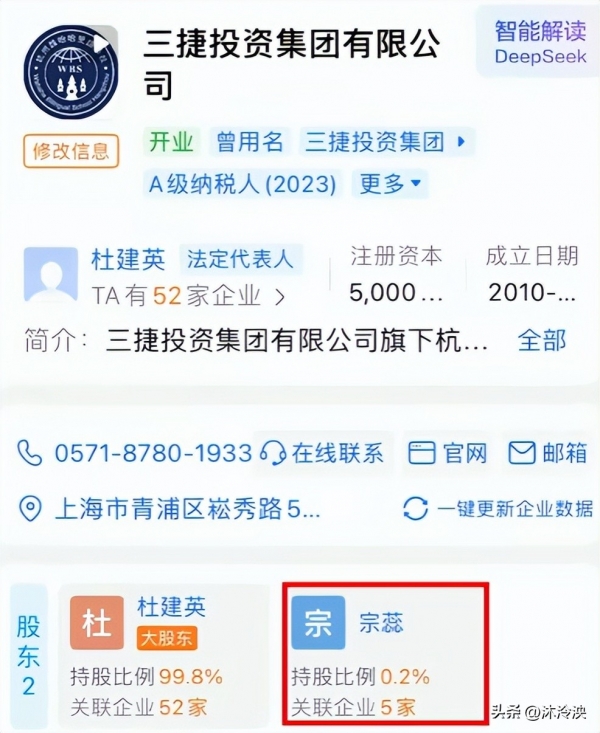View legal representative 杜建英's profile
Viewport: 600px width, 733px height.
point(127,259)
